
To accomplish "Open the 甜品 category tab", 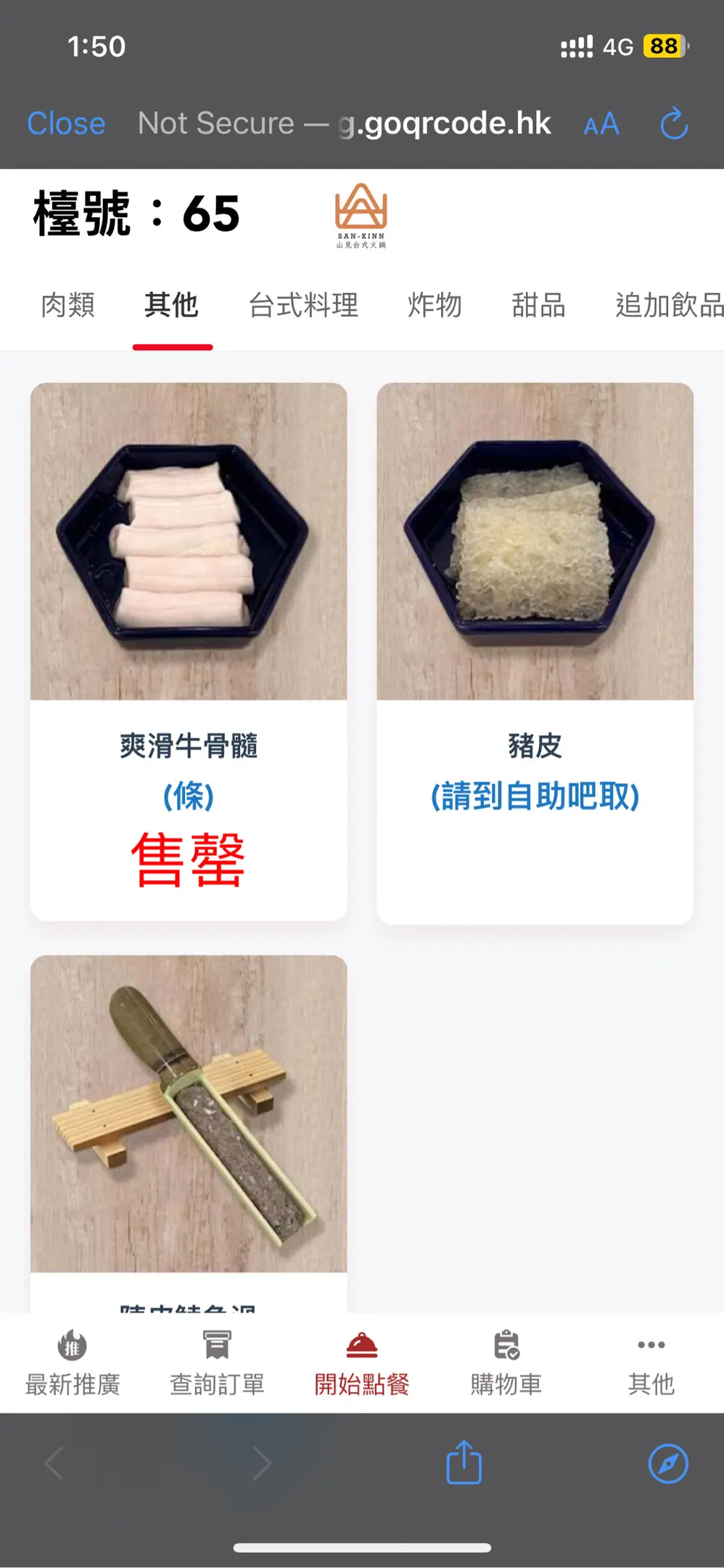I will point(538,305).
